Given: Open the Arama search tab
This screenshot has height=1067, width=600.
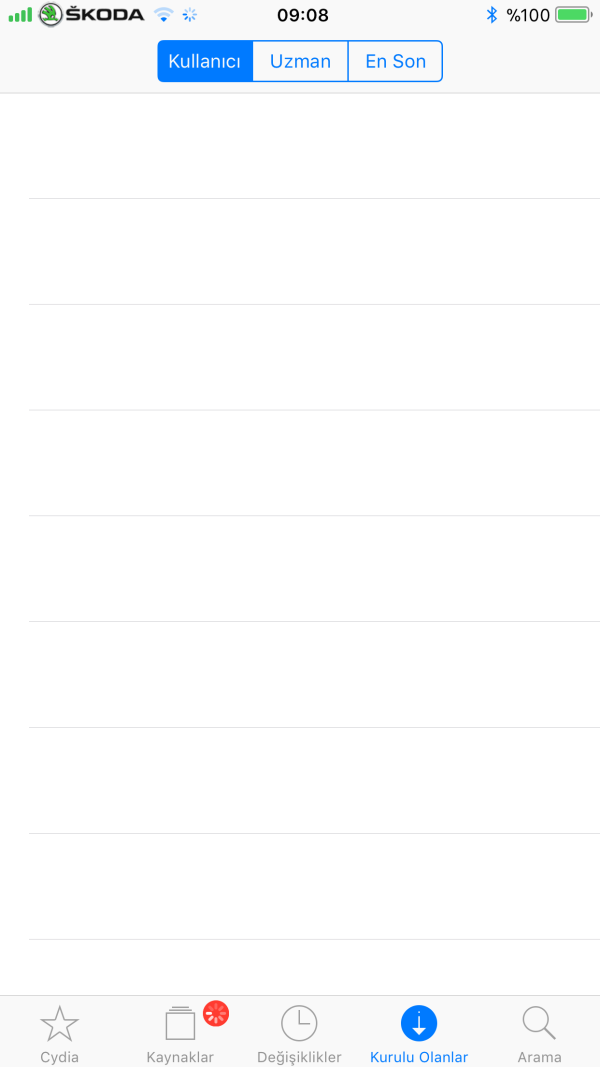Looking at the screenshot, I should [x=539, y=1033].
